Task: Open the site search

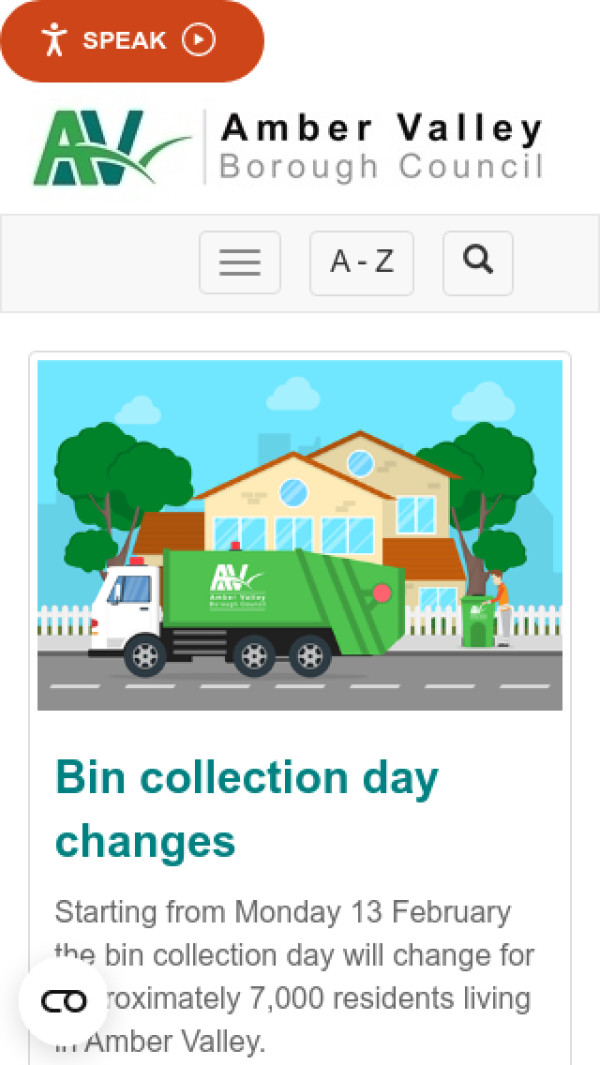Action: [478, 262]
